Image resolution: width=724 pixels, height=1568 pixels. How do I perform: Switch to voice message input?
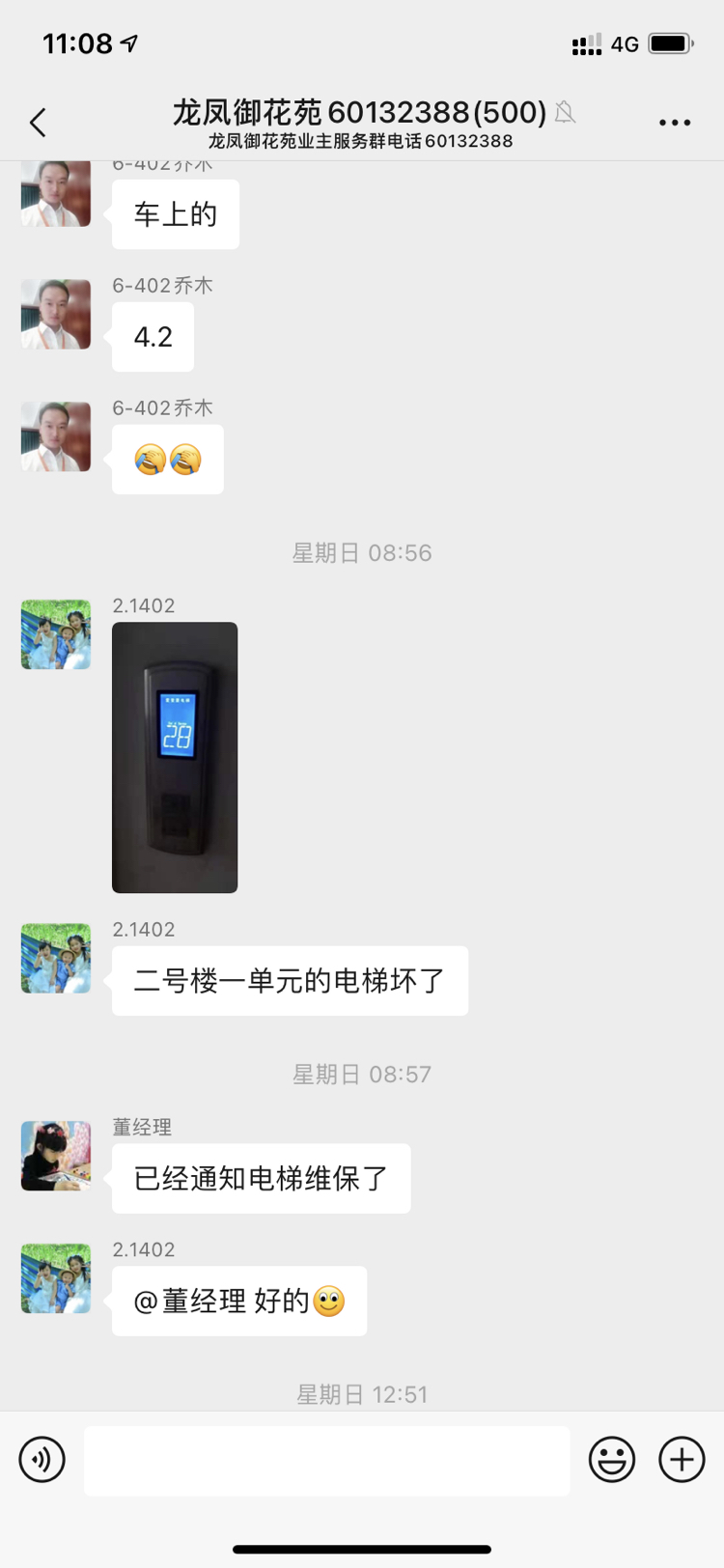[42, 1459]
